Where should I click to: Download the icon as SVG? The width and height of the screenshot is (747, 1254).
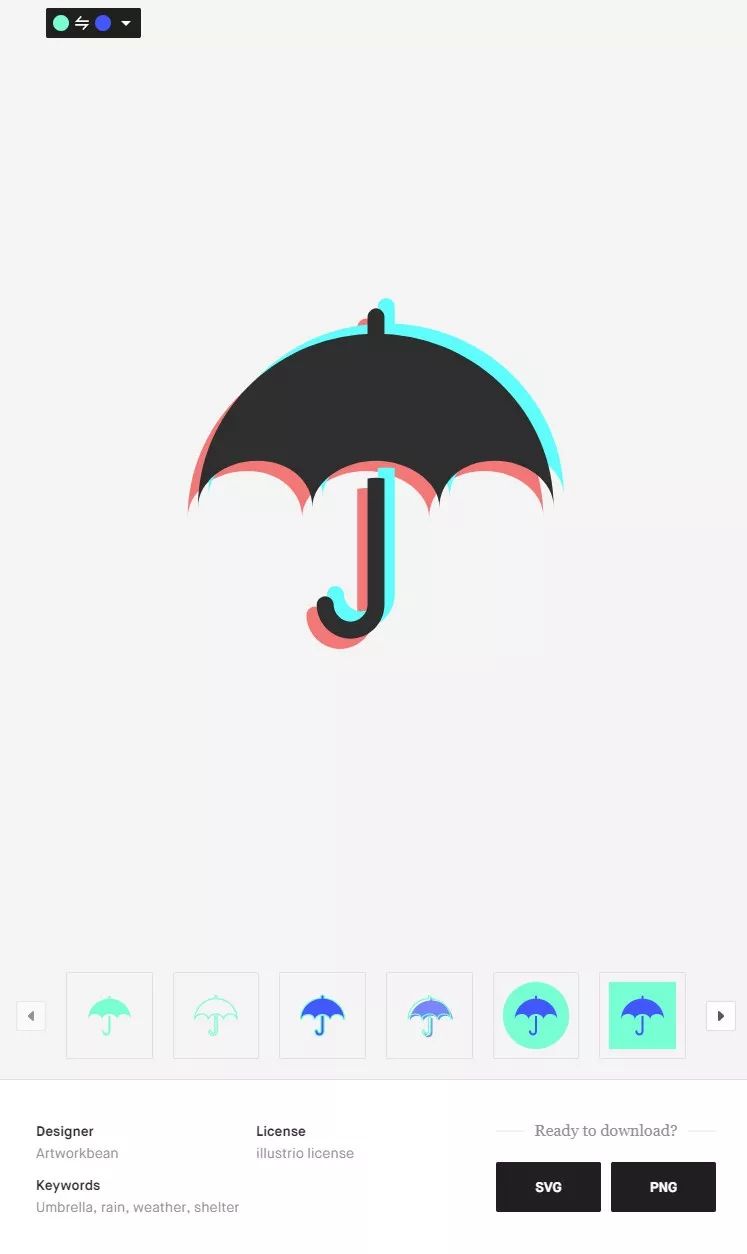click(x=548, y=1187)
